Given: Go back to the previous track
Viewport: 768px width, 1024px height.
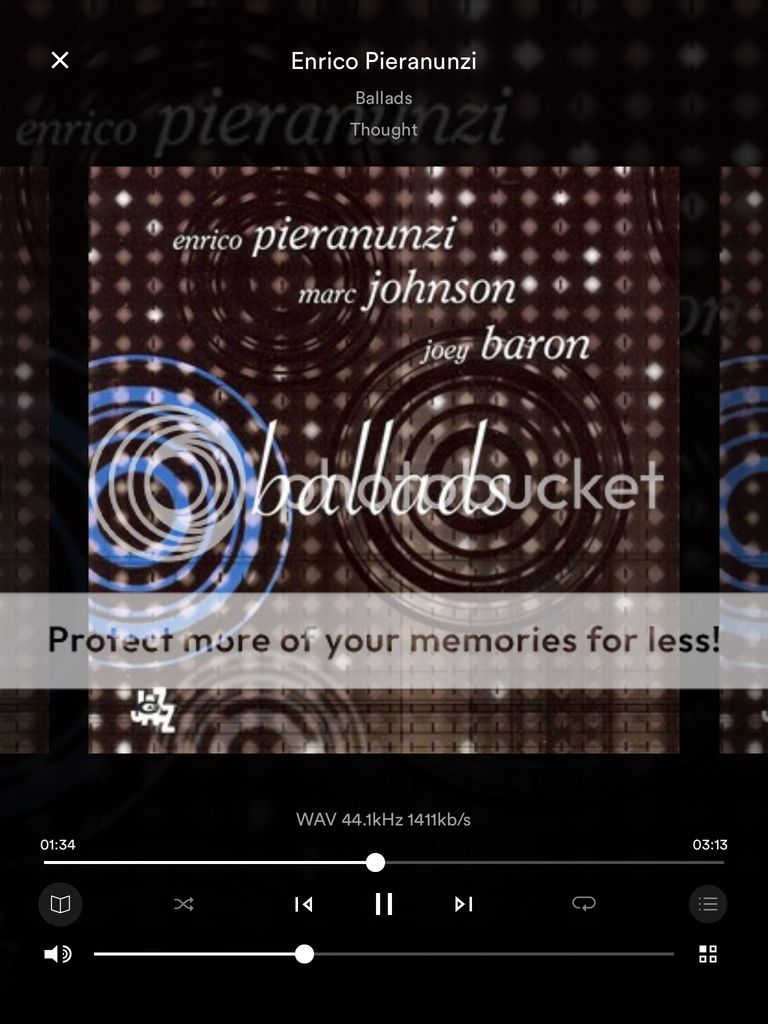Looking at the screenshot, I should [x=303, y=904].
